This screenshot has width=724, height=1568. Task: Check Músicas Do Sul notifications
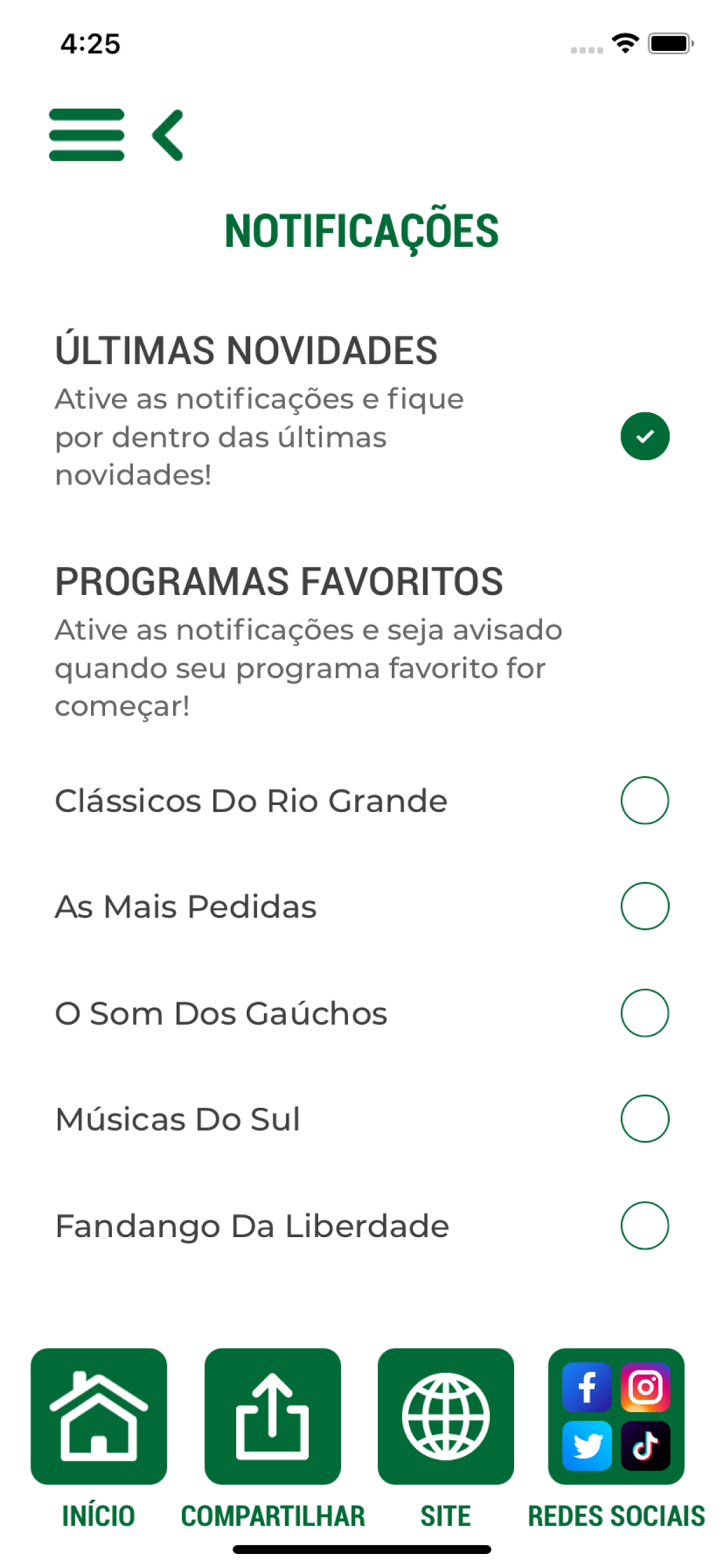[x=644, y=1119]
